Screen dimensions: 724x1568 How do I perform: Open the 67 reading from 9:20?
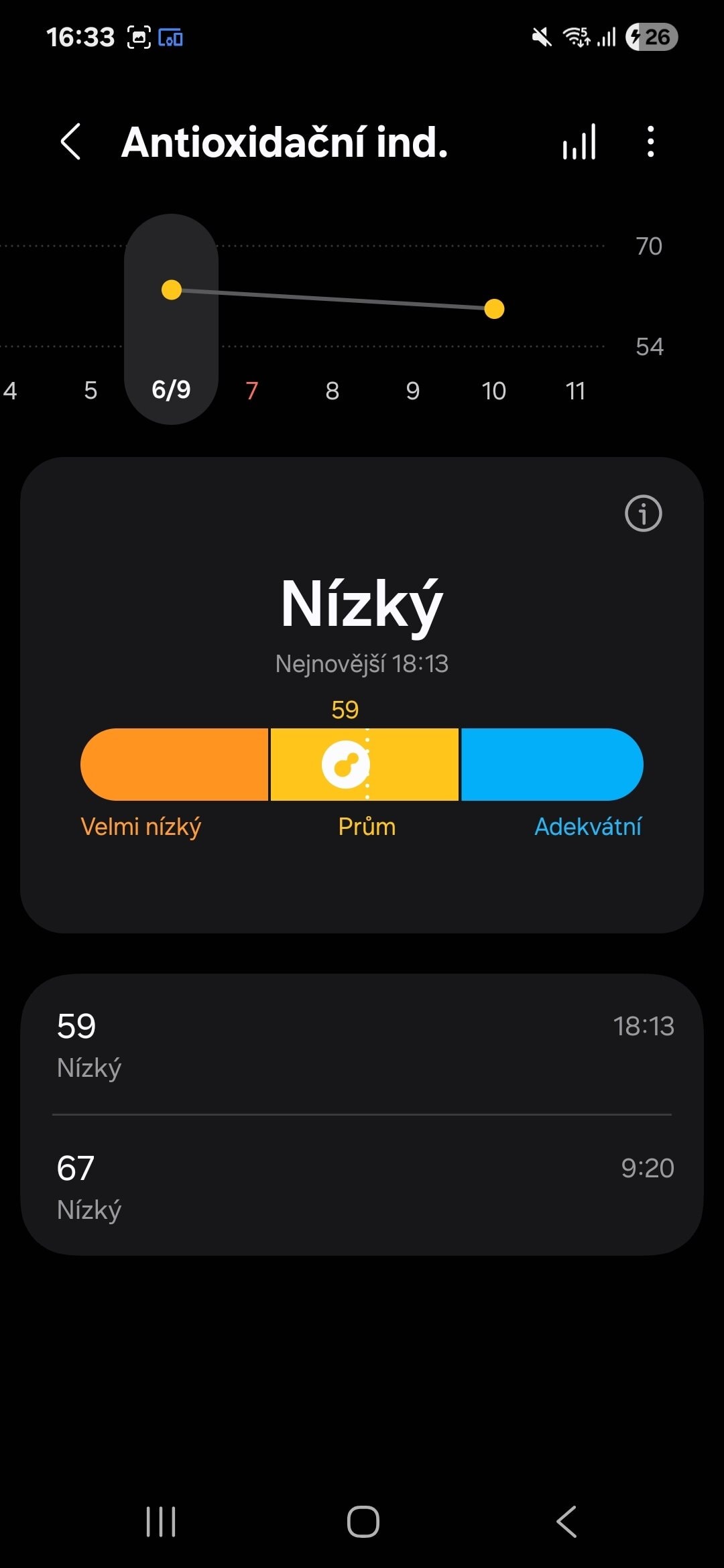pyautogui.click(x=362, y=1186)
